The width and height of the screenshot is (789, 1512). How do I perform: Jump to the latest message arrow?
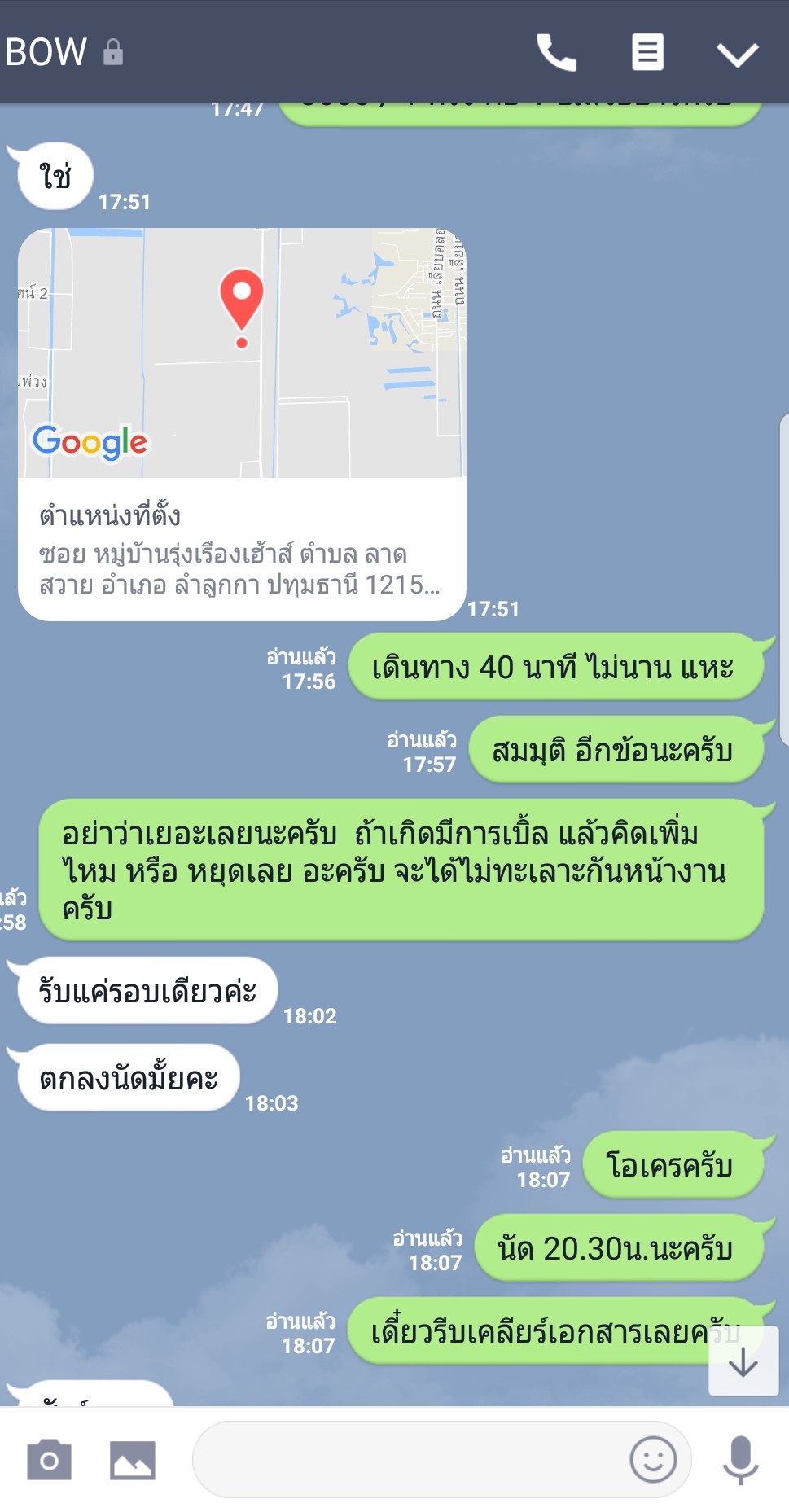pos(743,1361)
